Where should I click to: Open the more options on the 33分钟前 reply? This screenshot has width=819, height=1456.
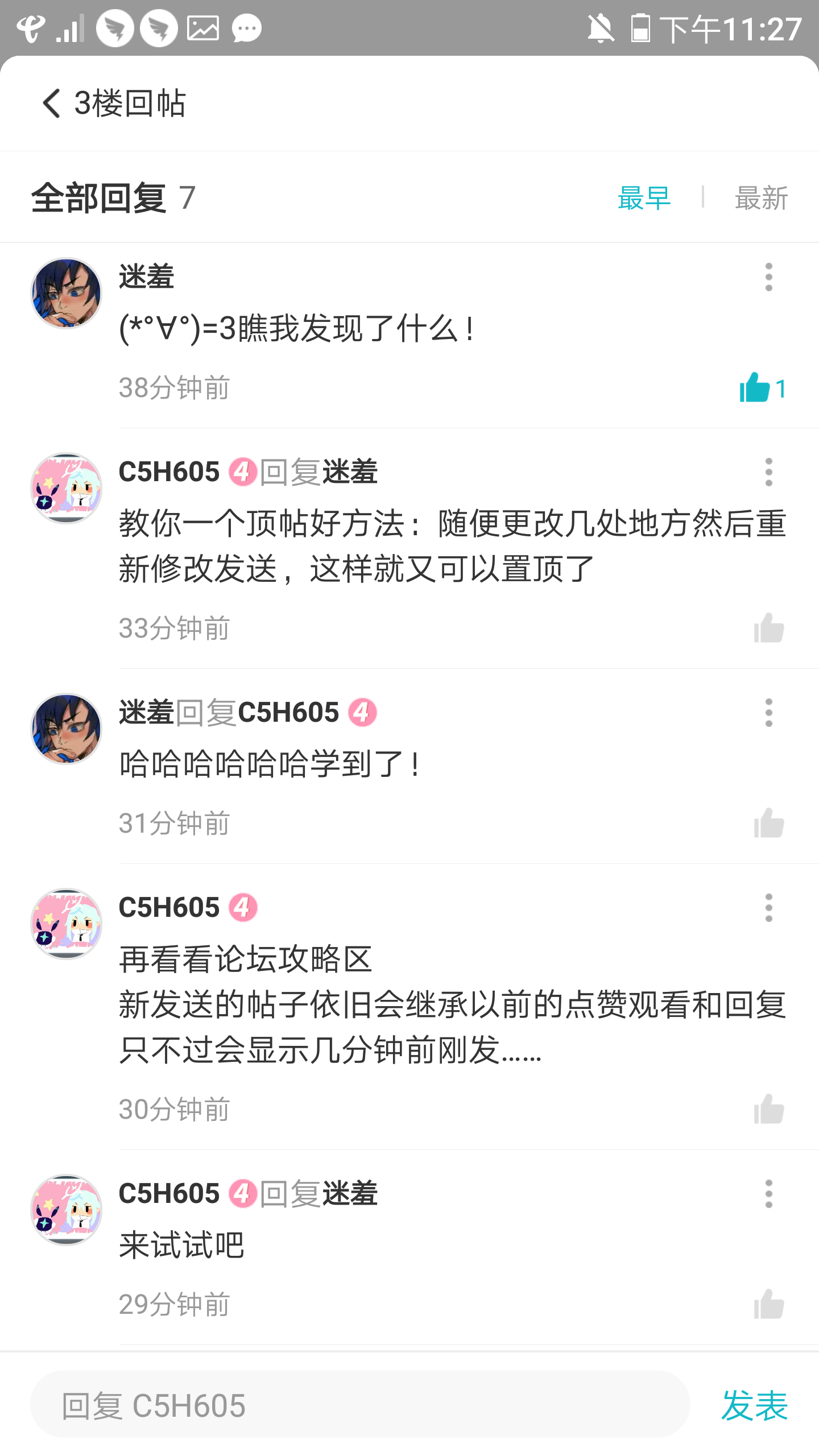(x=768, y=472)
